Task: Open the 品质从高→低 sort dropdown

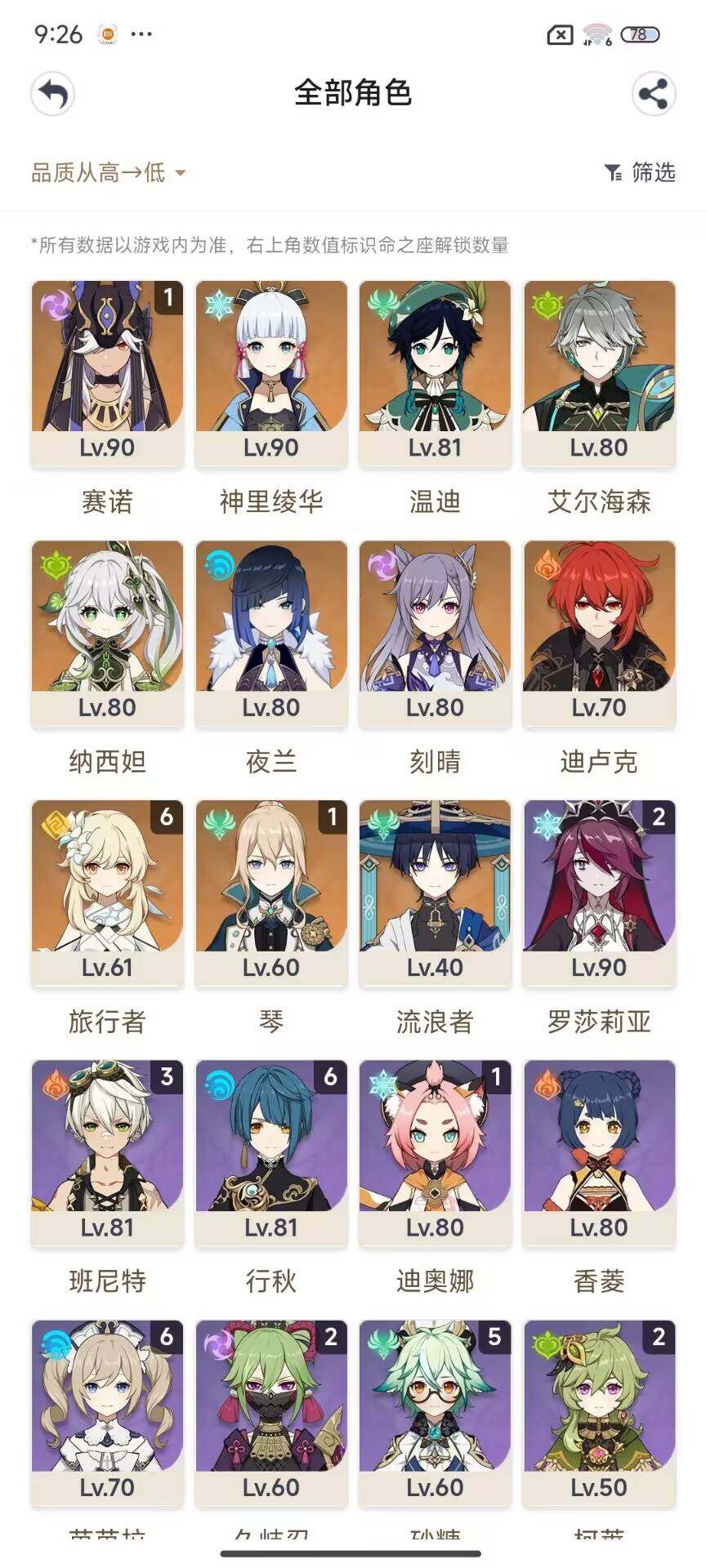Action: coord(108,173)
